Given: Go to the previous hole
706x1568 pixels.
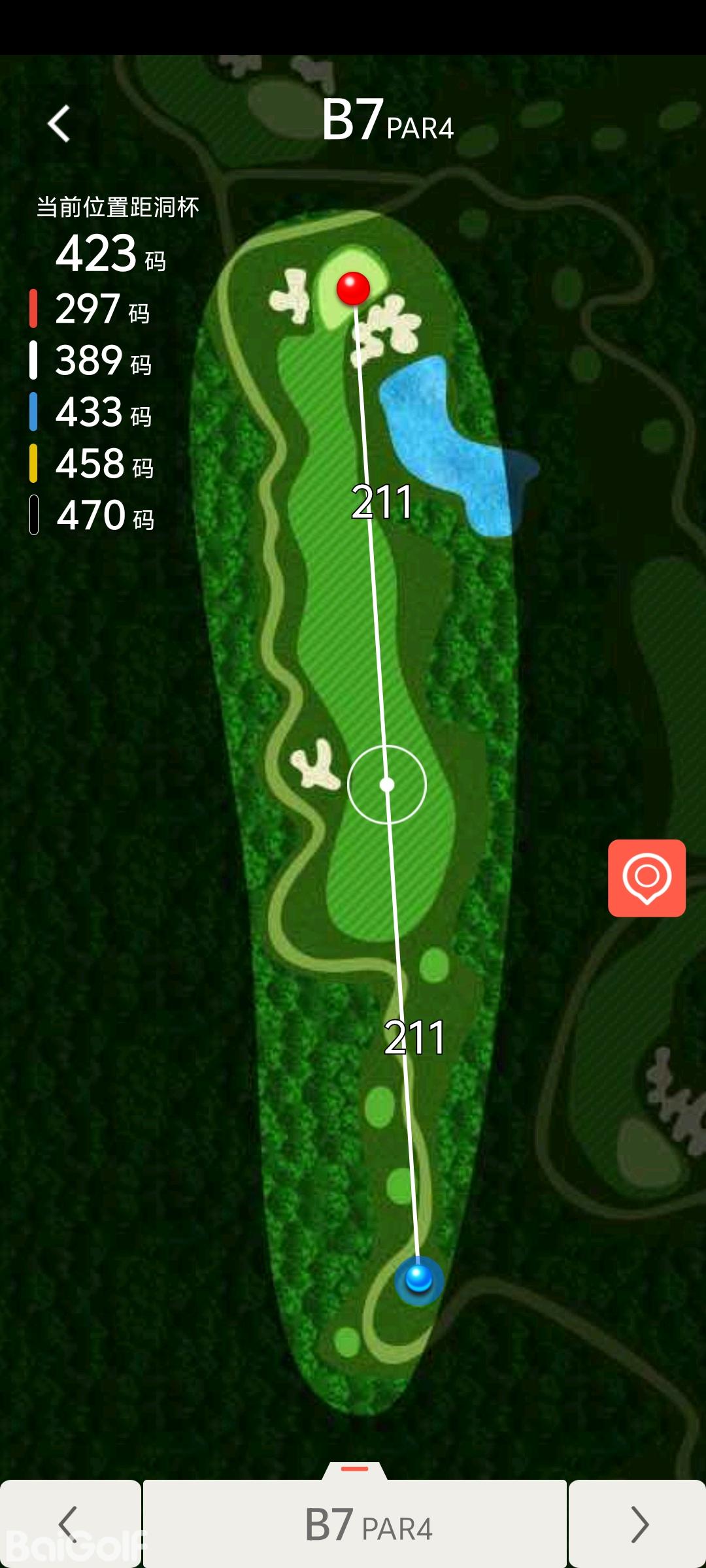Looking at the screenshot, I should (x=69, y=1524).
